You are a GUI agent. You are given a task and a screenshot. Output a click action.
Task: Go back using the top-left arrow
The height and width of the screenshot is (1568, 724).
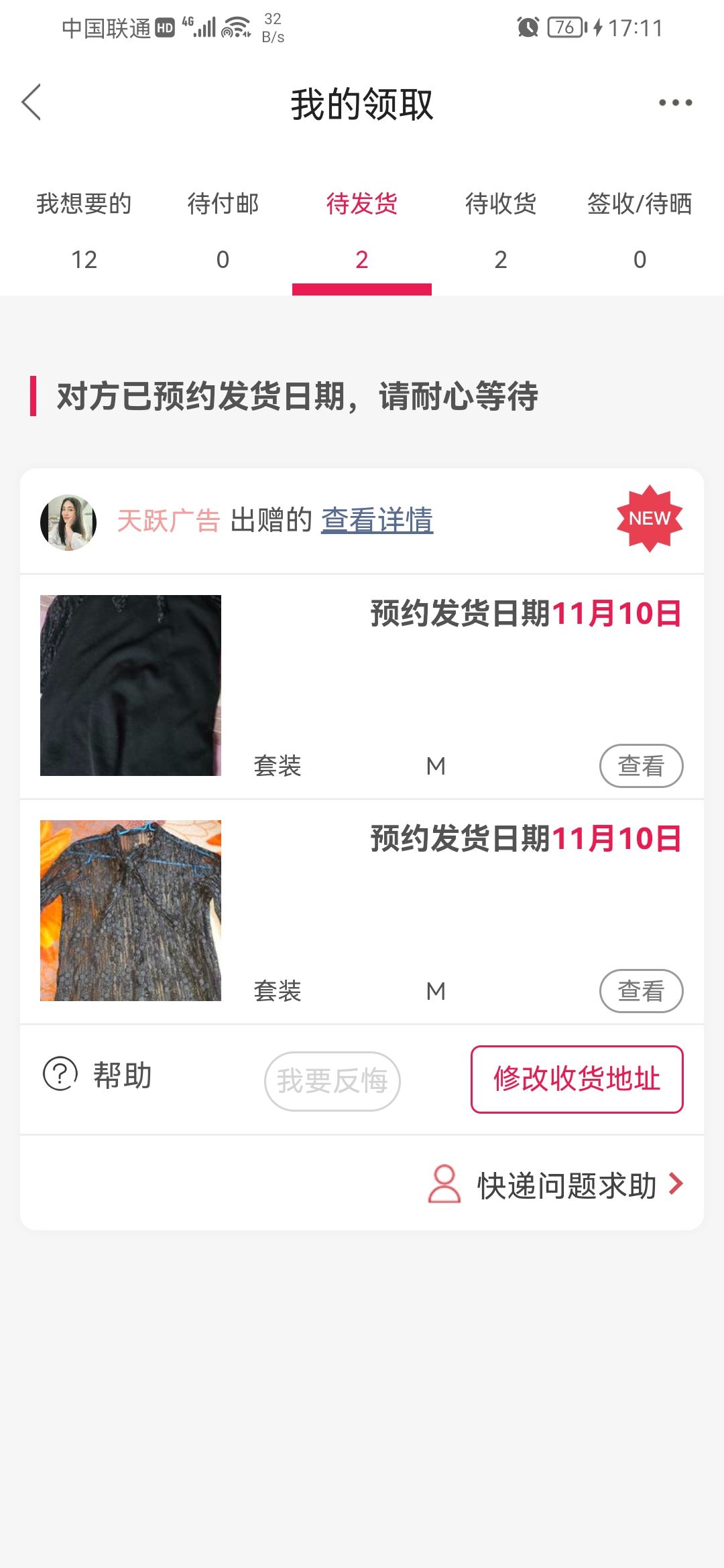click(x=32, y=103)
